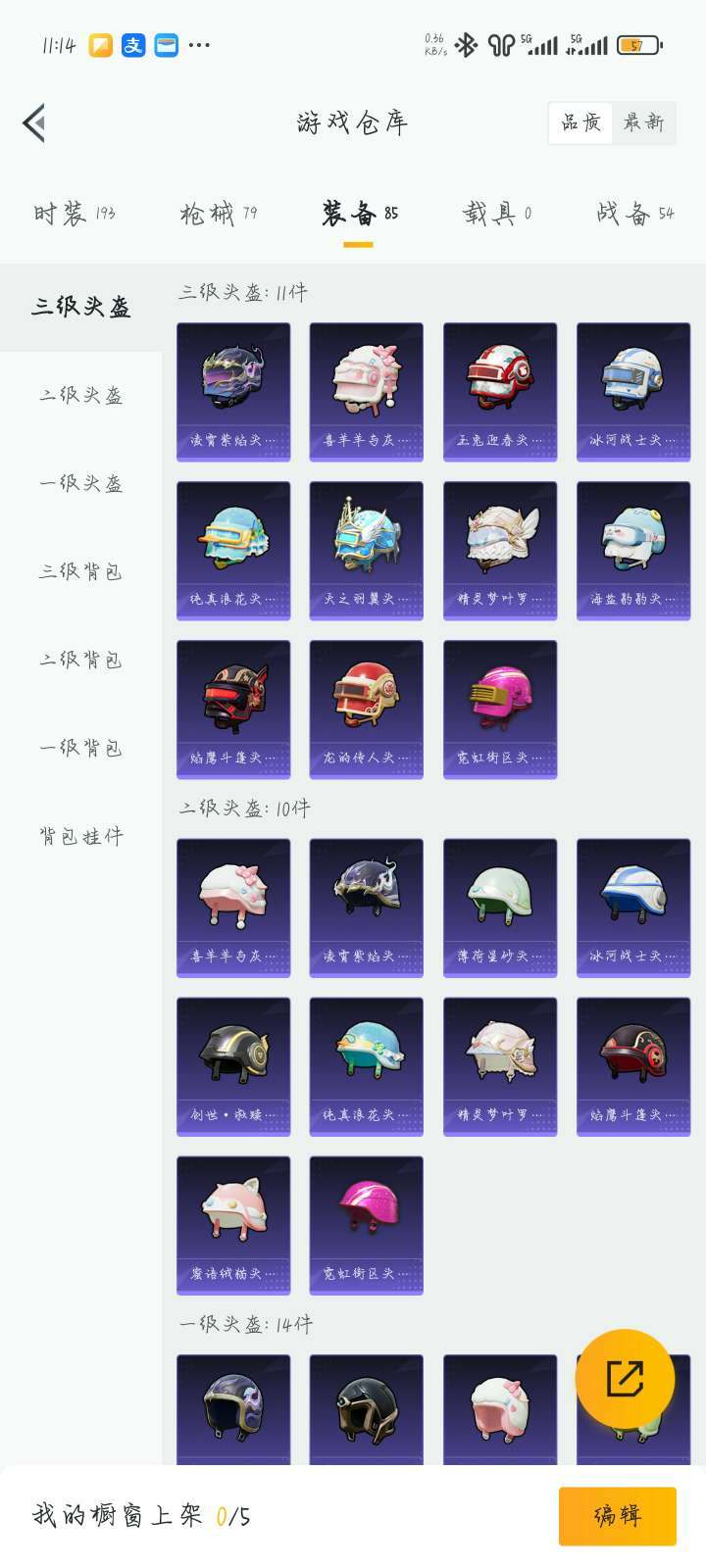
Task: Open the 薄荷星砂 level-two helmet
Action: pyautogui.click(x=500, y=906)
